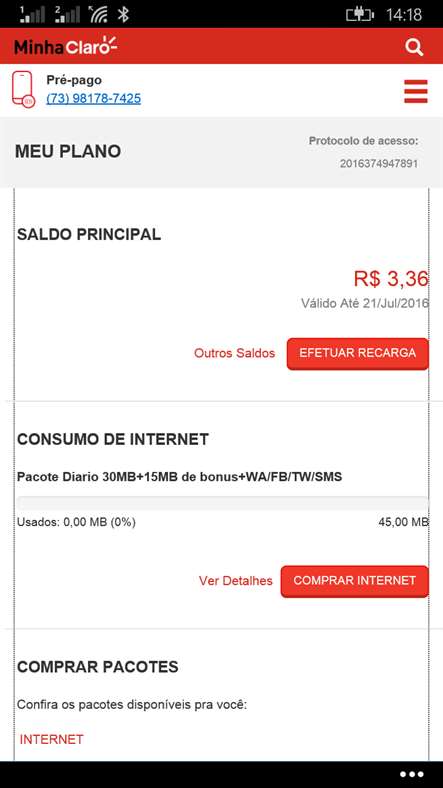This screenshot has height=788, width=443.
Task: Select the Internet packages link
Action: tap(51, 739)
